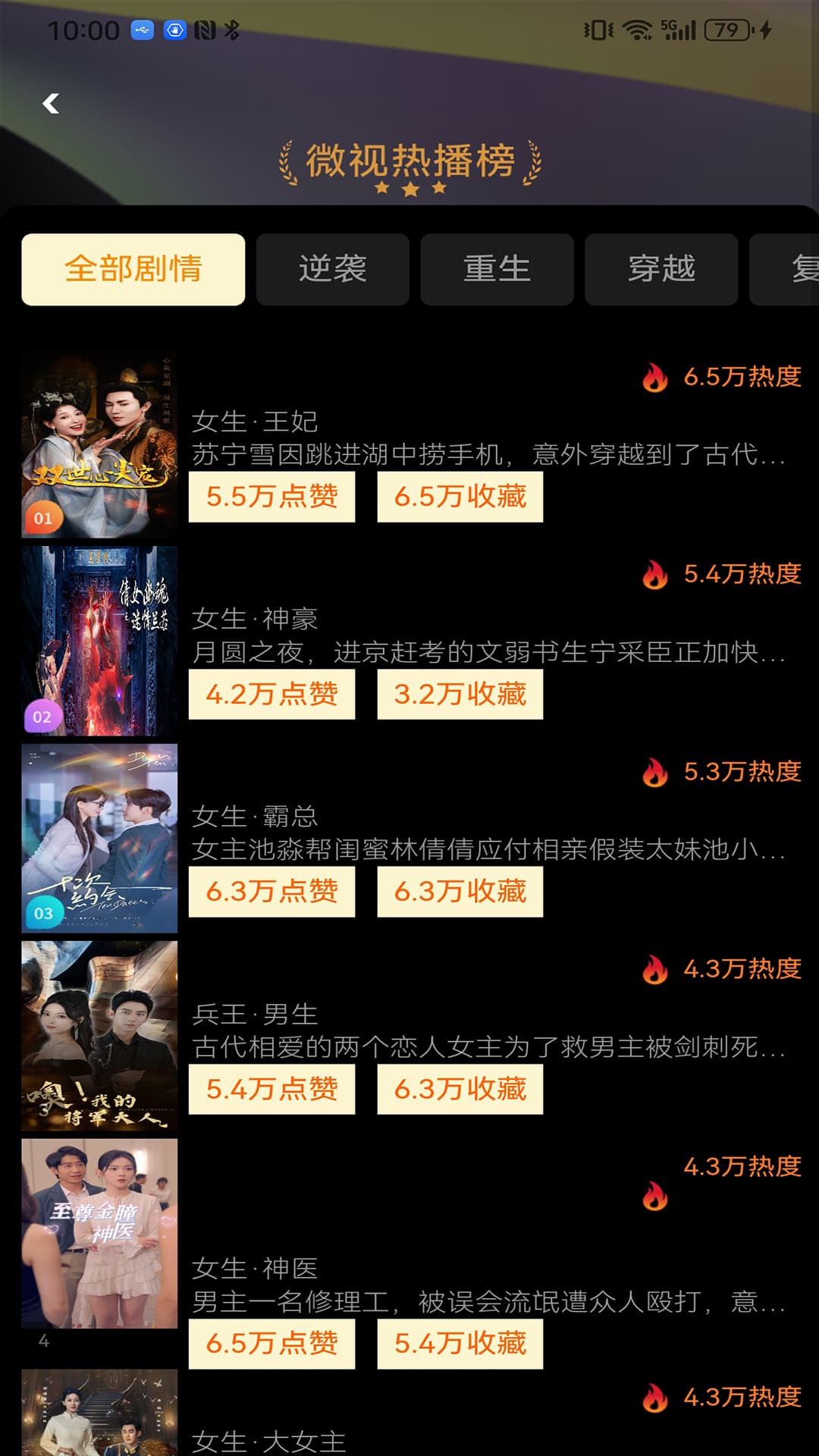
Task: Tap the 6.3万收藏 badge on third drama
Action: 460,892
